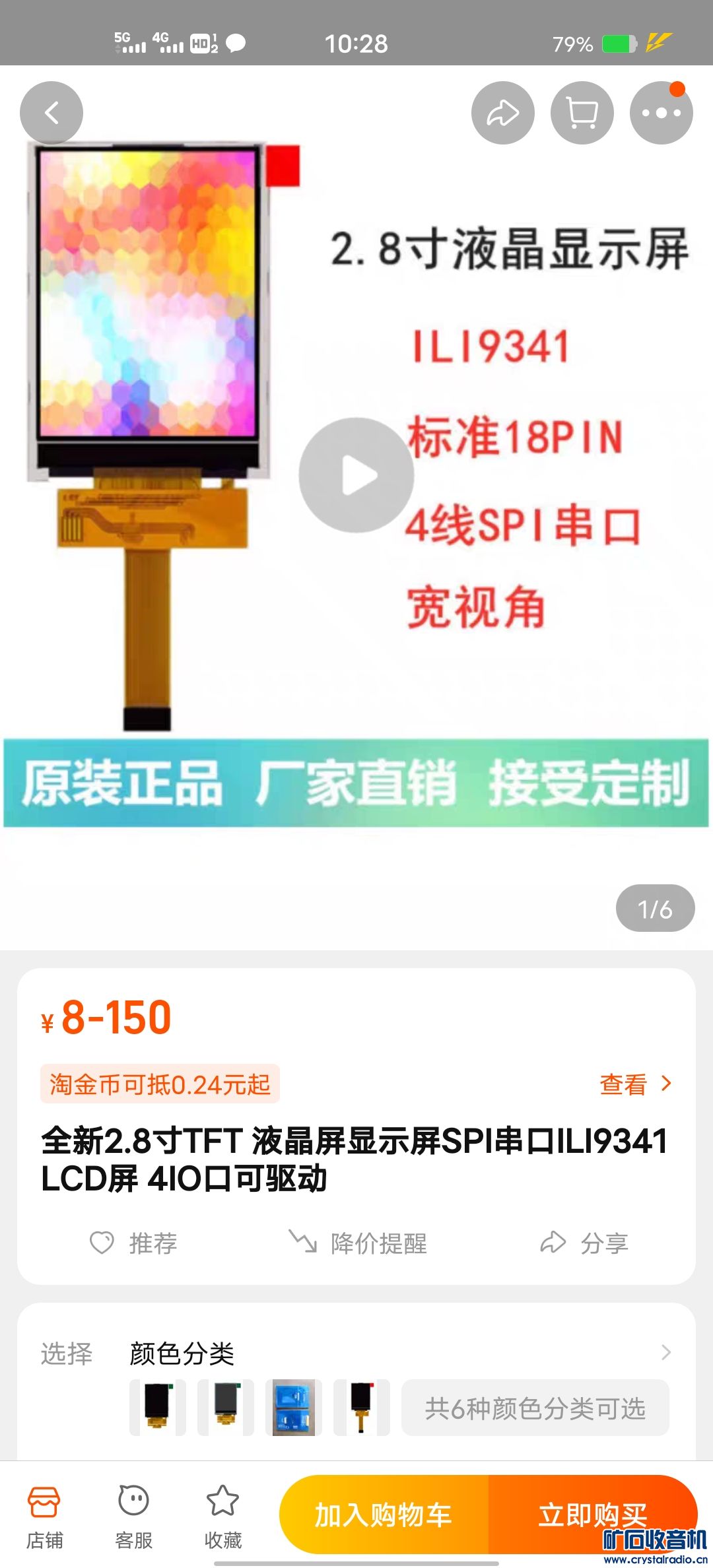
Task: Tap 查看 to view 淘金币 discount details
Action: (x=635, y=1084)
